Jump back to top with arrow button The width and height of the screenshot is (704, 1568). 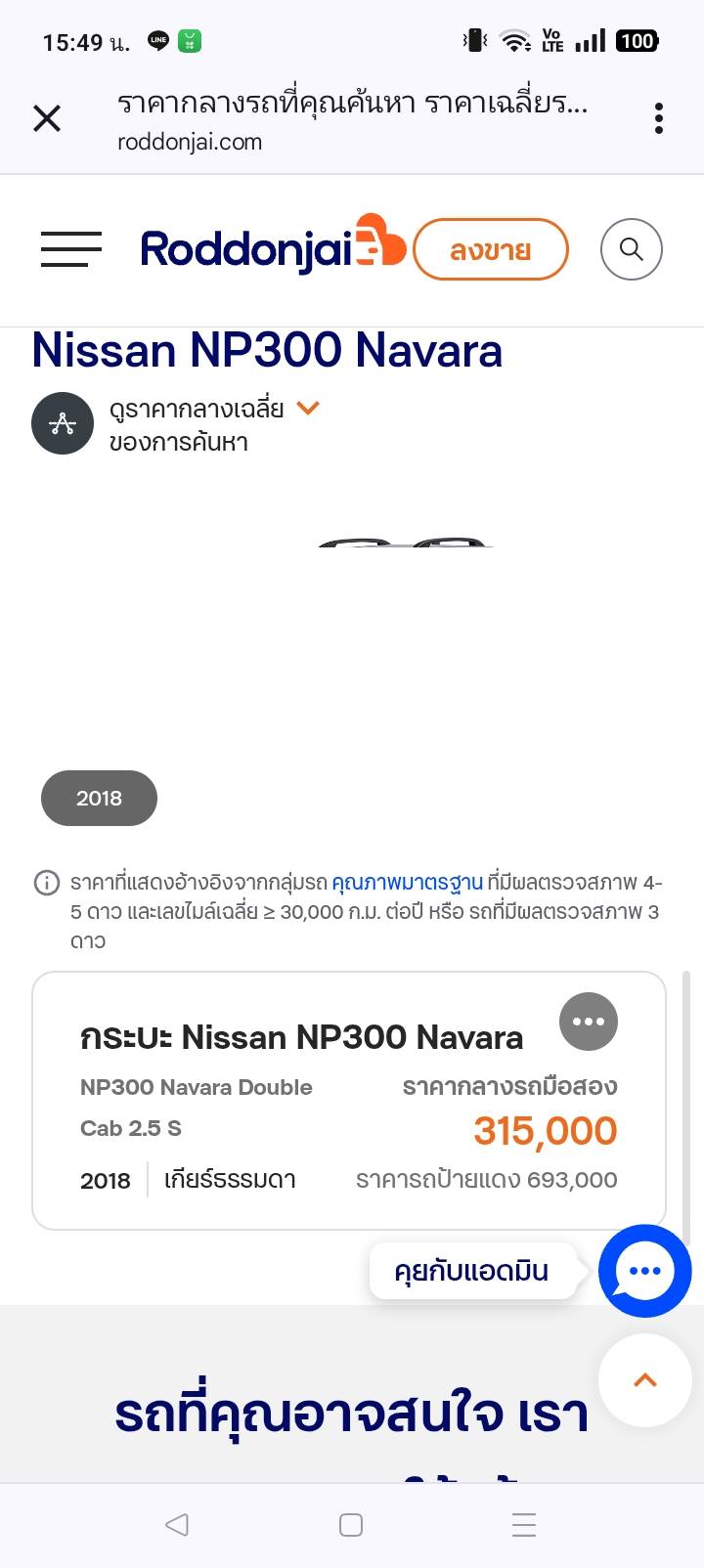[645, 1380]
